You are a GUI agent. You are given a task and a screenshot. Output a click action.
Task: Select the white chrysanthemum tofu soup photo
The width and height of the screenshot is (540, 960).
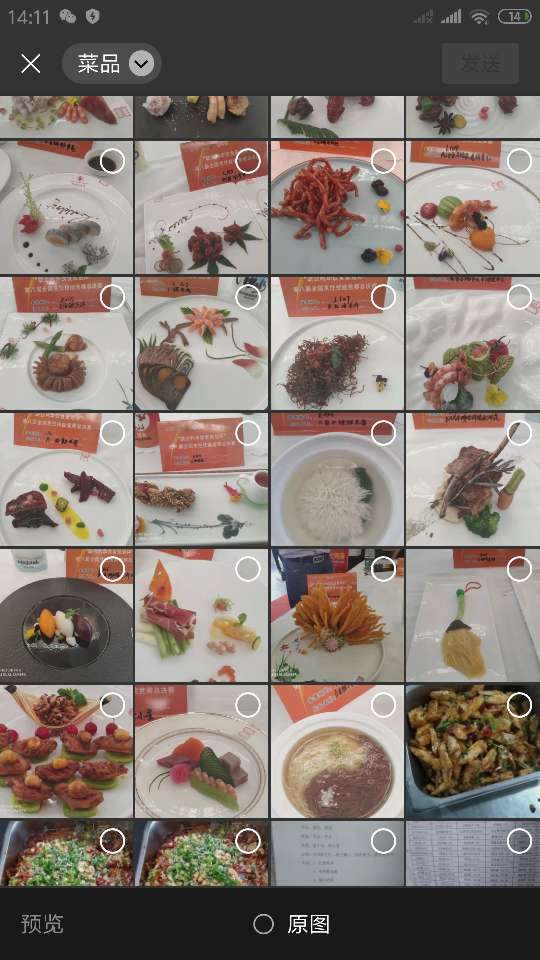pyautogui.click(x=383, y=433)
